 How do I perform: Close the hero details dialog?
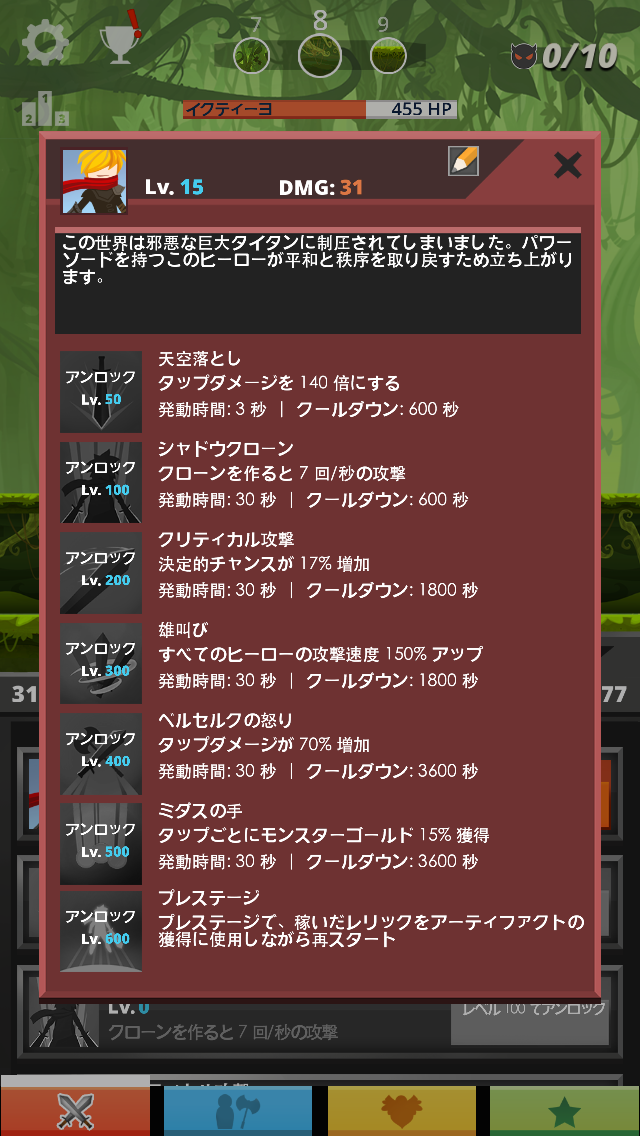coord(567,166)
